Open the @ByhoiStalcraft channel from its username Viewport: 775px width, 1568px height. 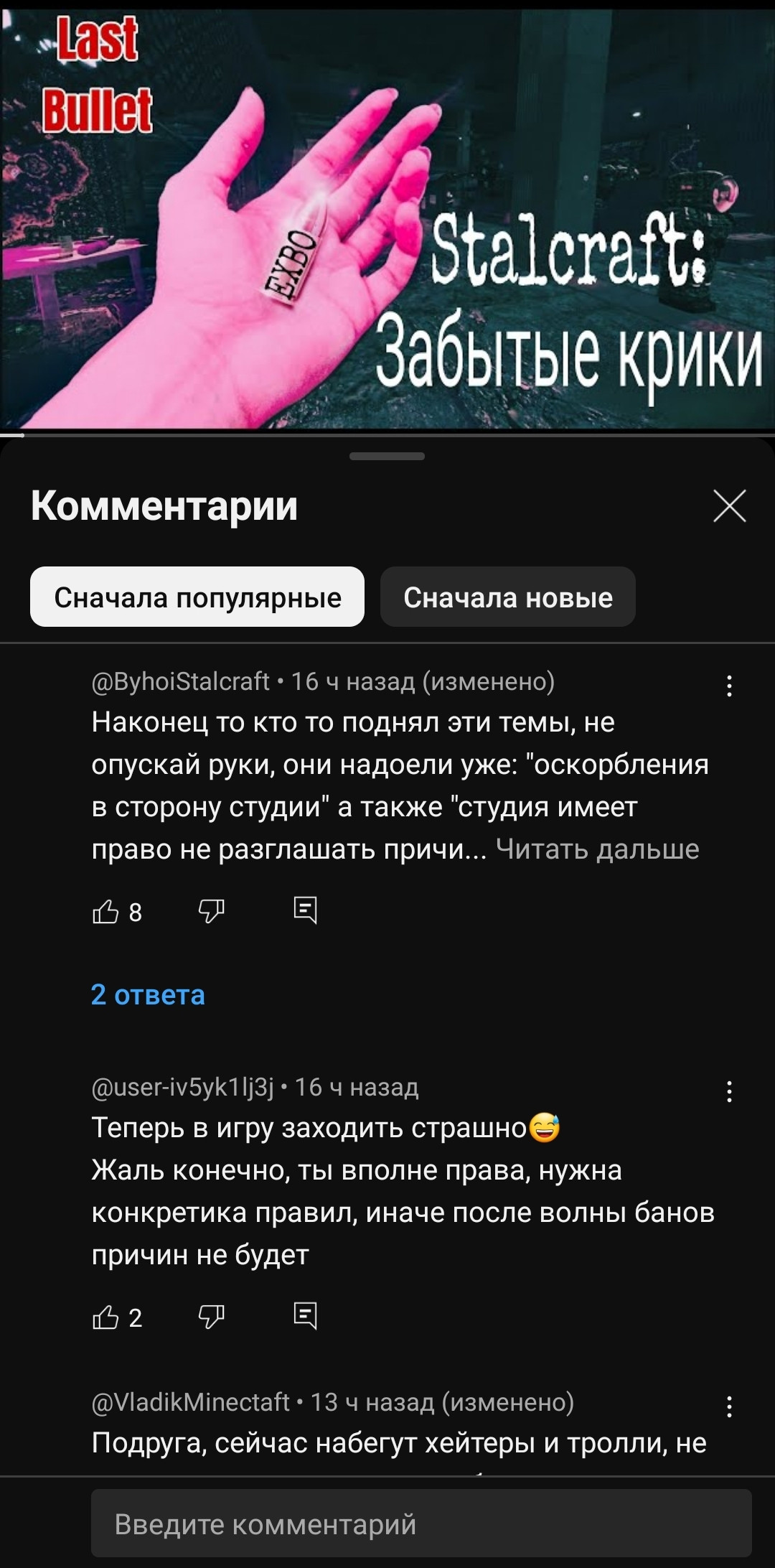[180, 681]
